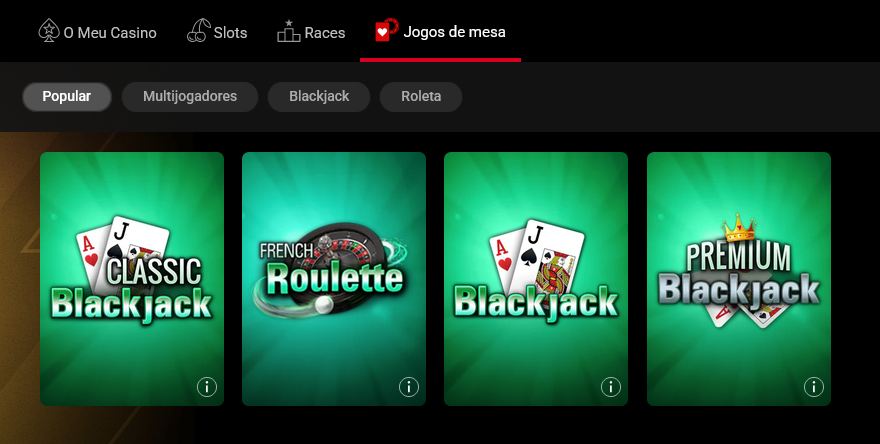
Task: Select the Popular filter chip
Action: 67,97
